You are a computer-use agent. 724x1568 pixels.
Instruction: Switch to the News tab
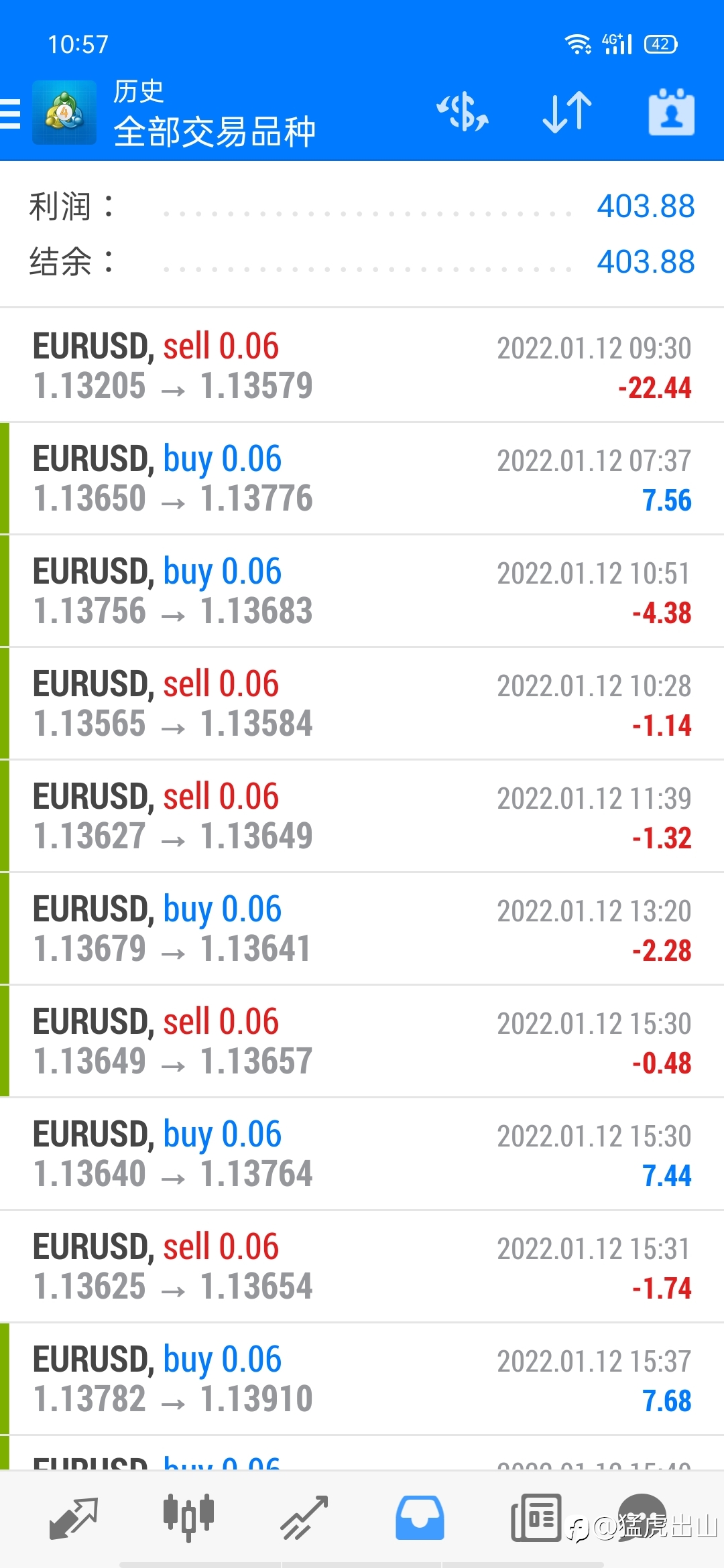point(536,1518)
